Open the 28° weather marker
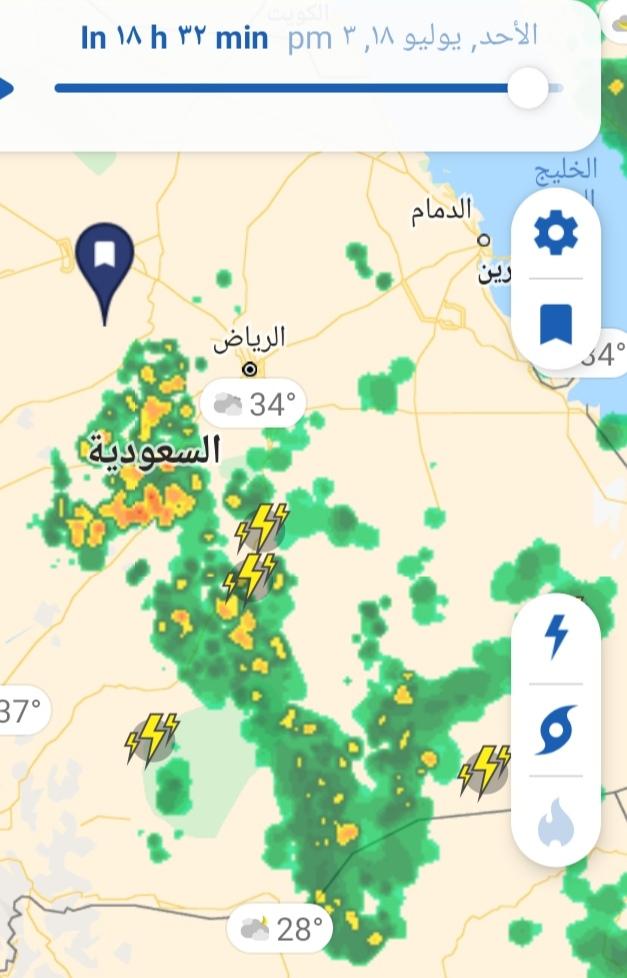 click(281, 929)
